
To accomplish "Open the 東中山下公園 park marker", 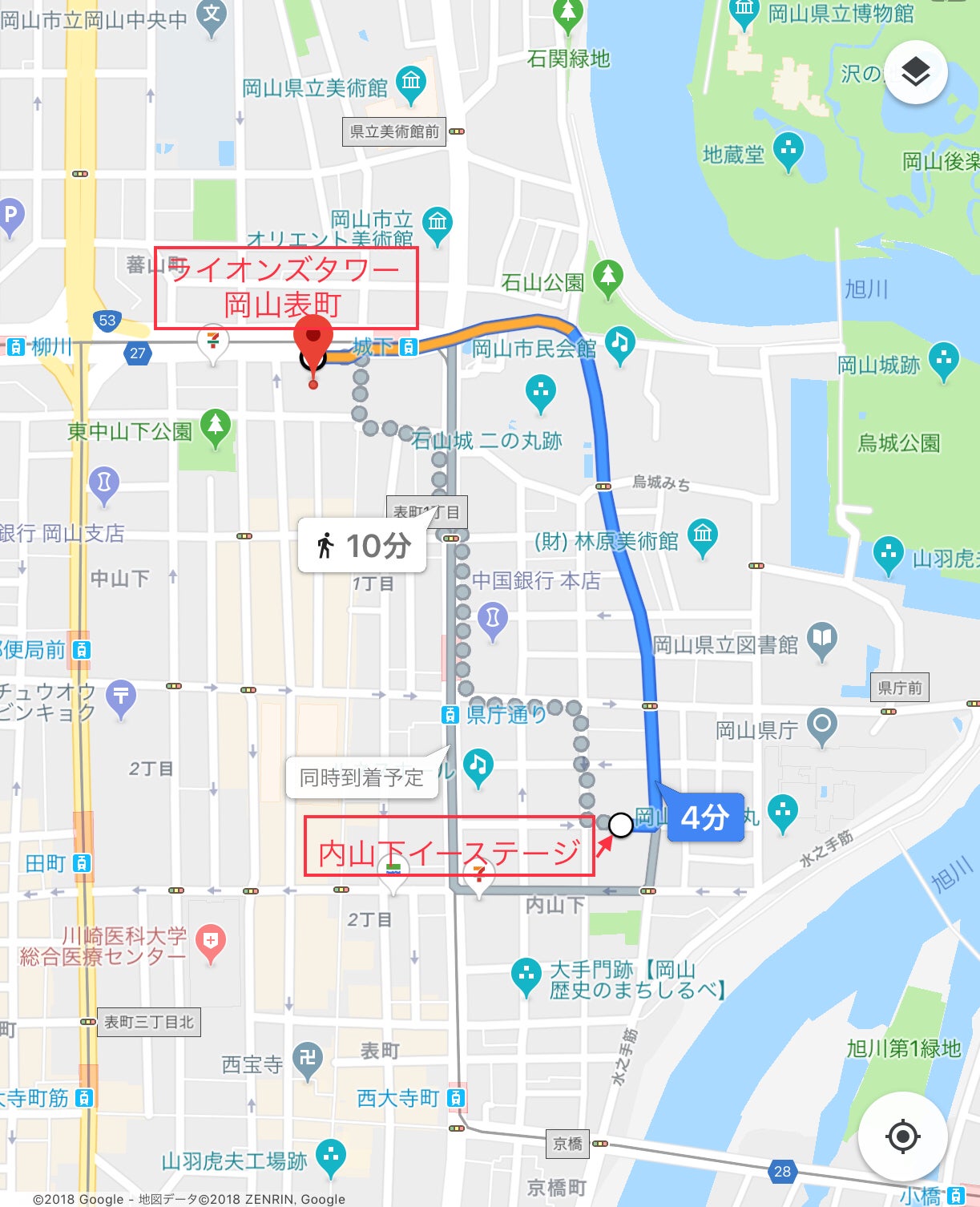I will tap(215, 427).
